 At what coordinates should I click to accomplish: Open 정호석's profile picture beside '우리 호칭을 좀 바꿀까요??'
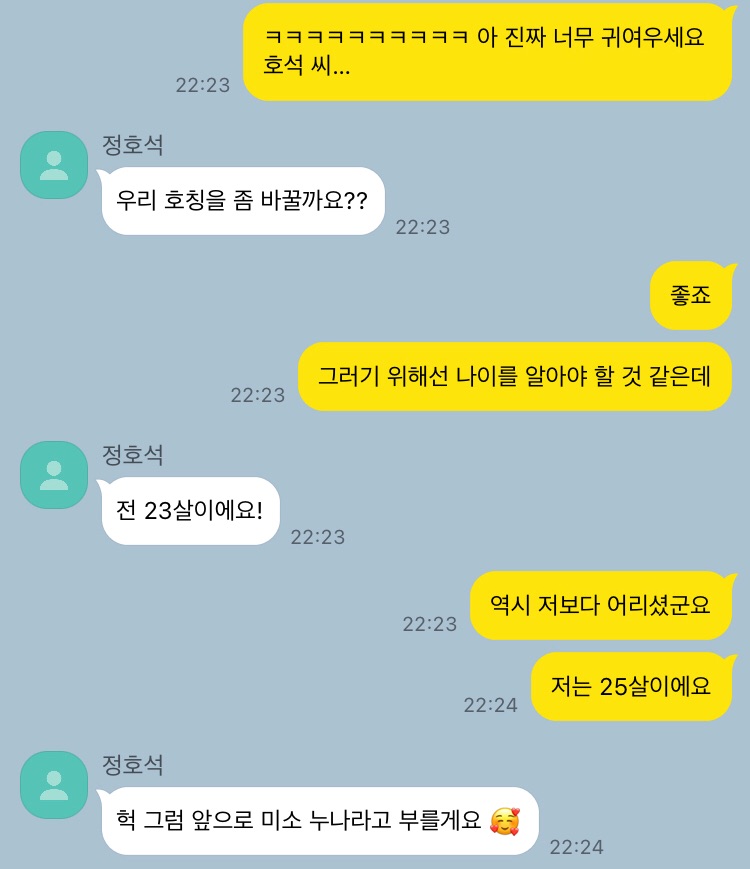coord(54,165)
